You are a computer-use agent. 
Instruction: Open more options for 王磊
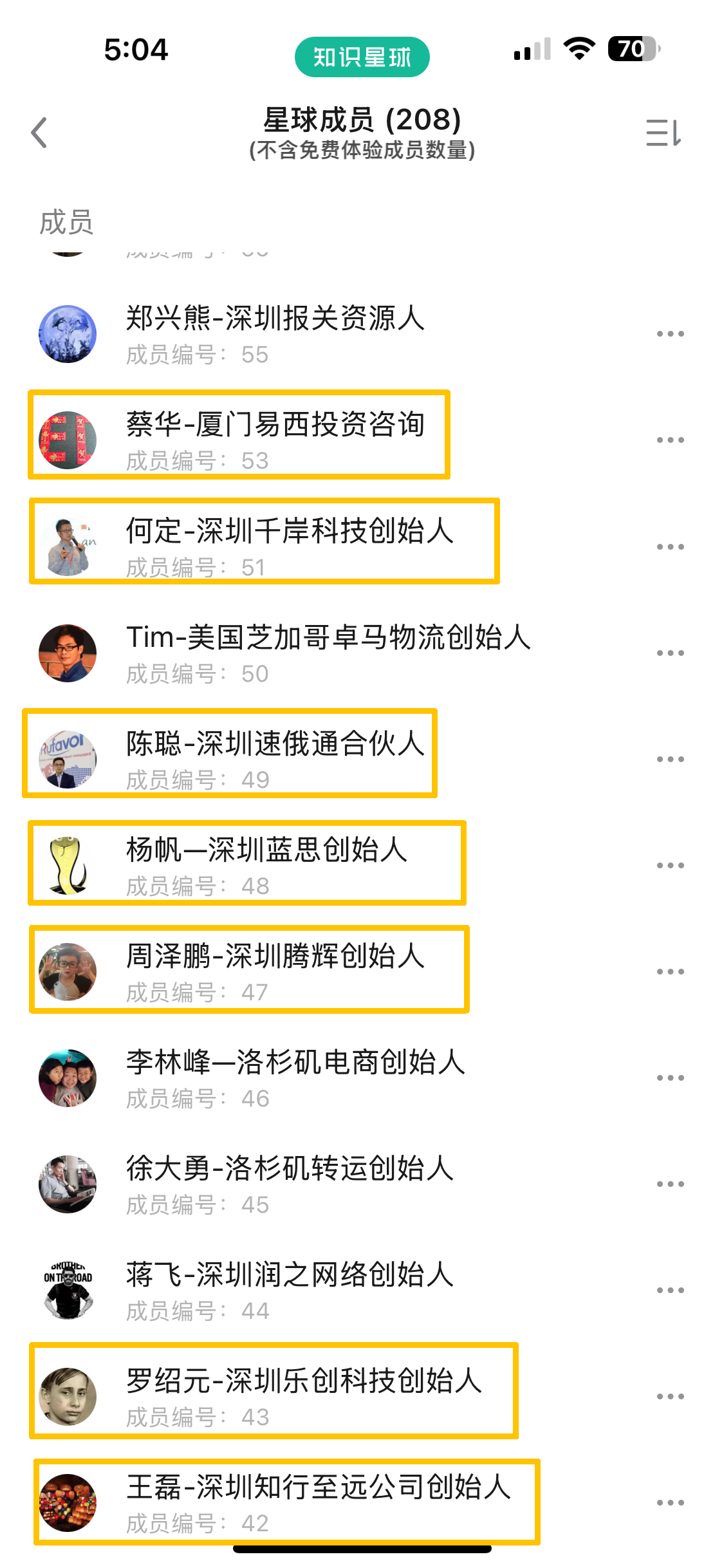click(669, 1503)
